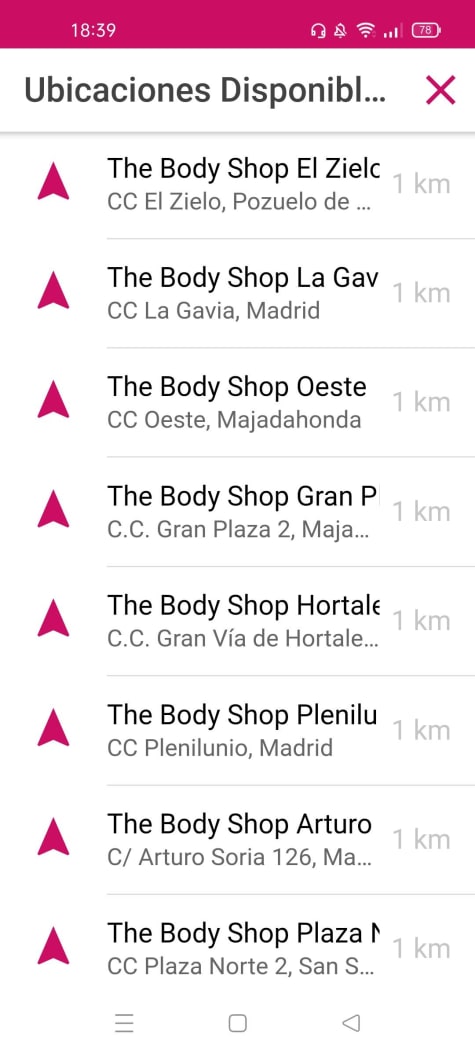The height and width of the screenshot is (1056, 475).
Task: Open The Body Shop Oeste in Majadahonda
Action: tap(237, 402)
